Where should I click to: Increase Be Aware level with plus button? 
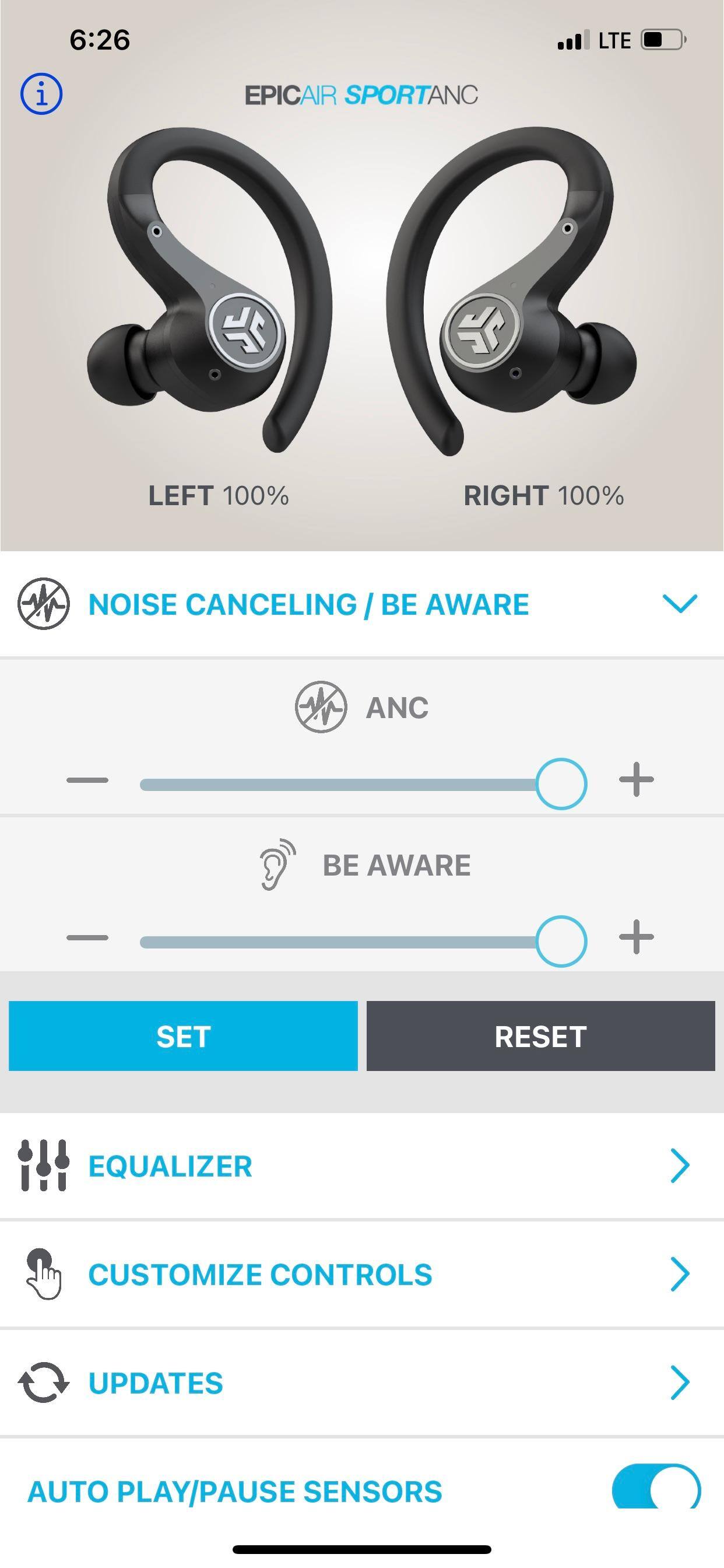click(x=636, y=937)
